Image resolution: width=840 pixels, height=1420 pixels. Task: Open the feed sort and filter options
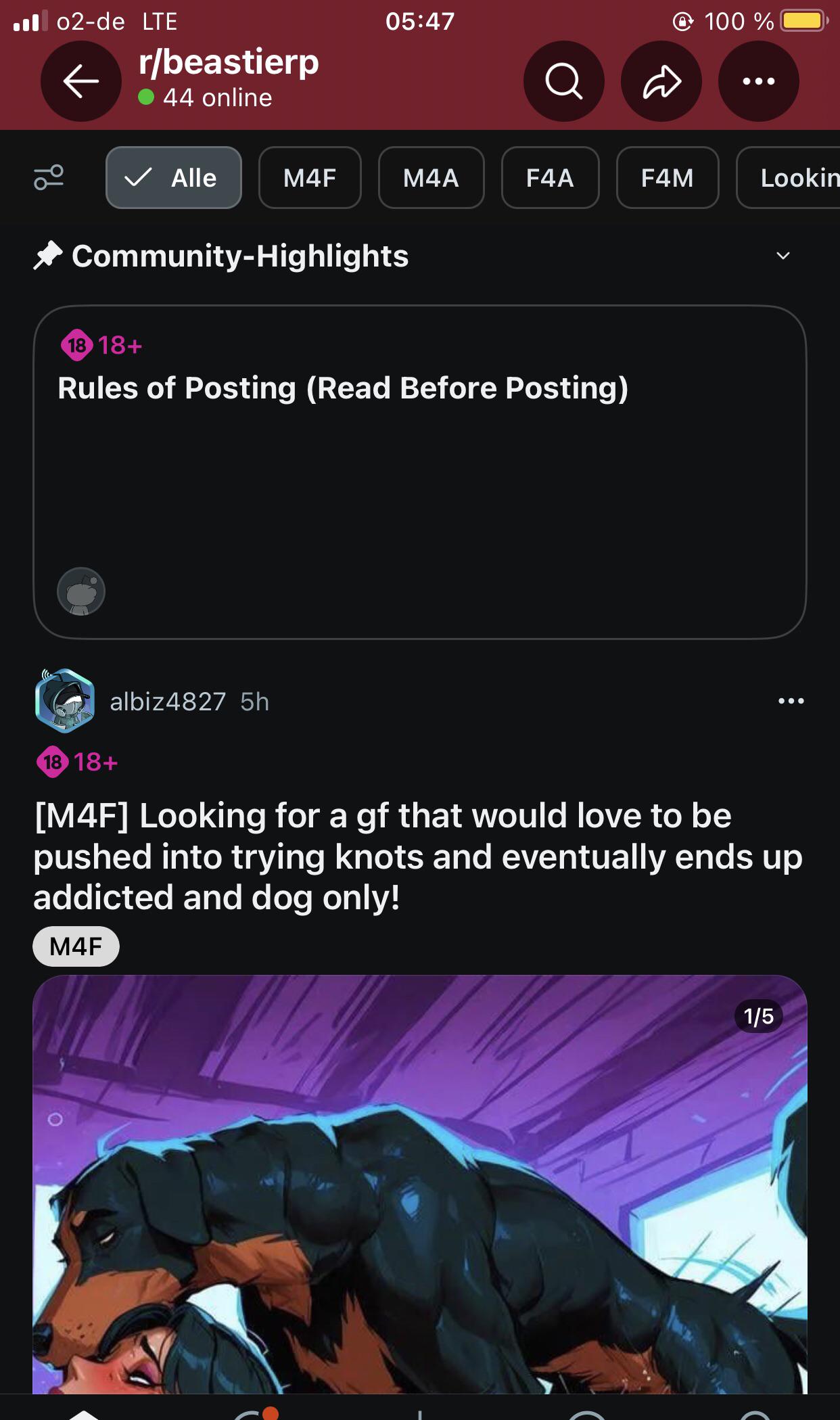[x=49, y=178]
